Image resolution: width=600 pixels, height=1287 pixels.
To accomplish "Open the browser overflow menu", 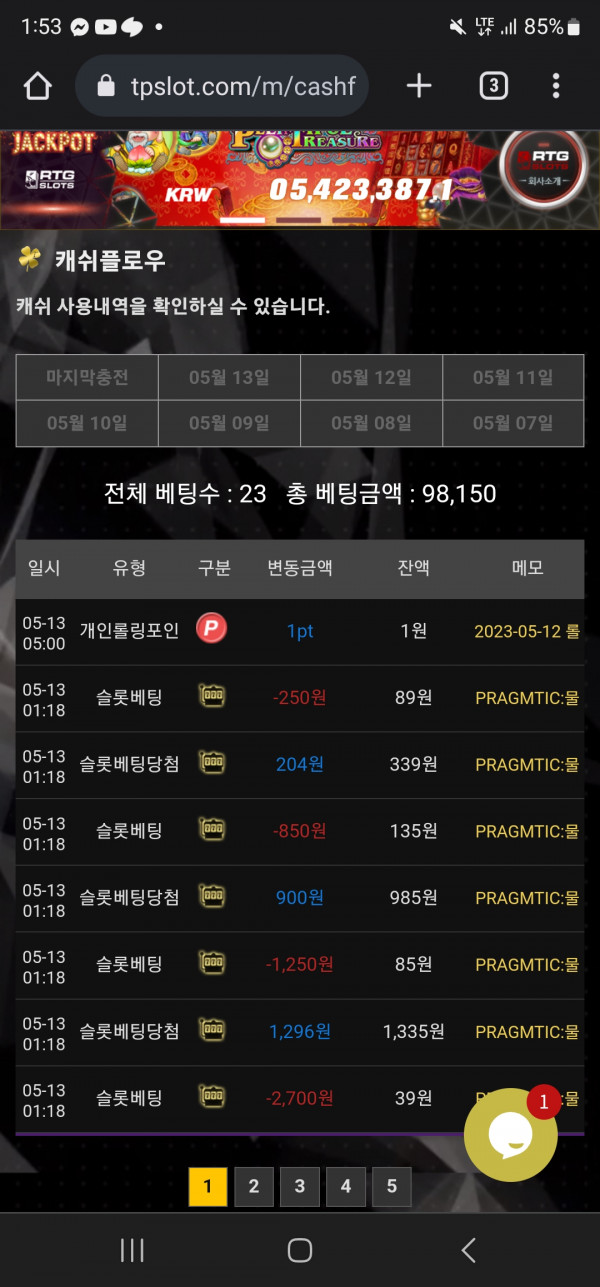I will (x=556, y=87).
